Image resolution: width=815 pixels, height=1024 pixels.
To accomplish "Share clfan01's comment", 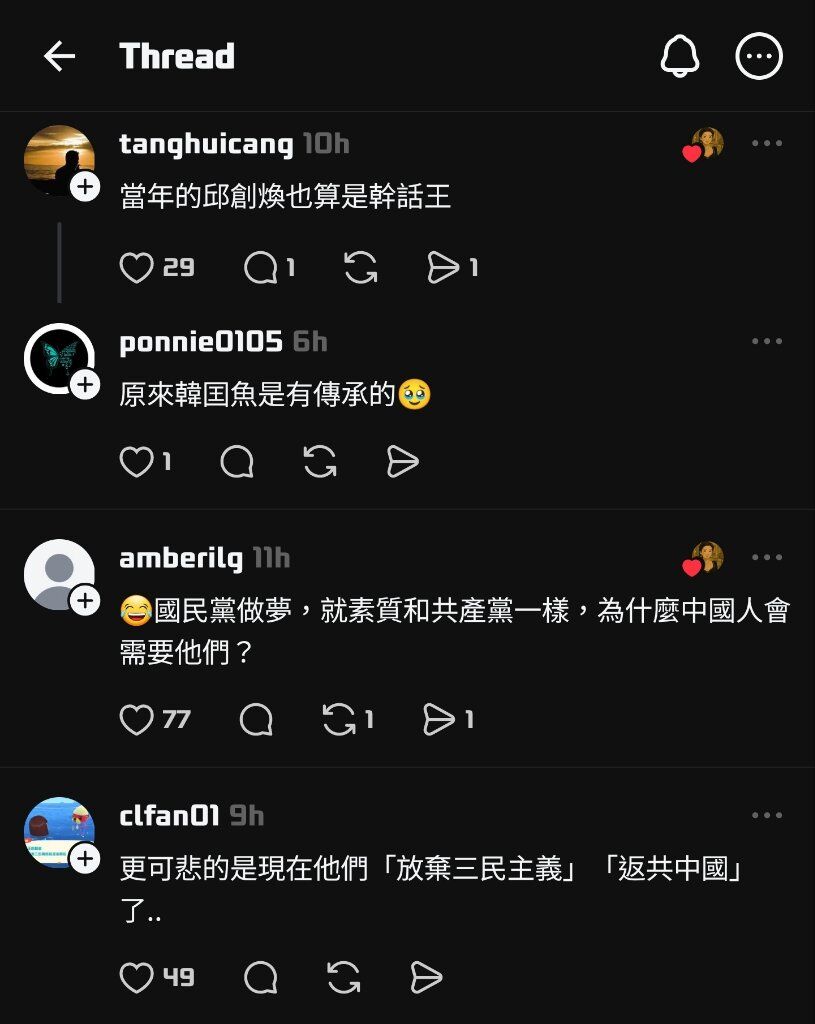I will pyautogui.click(x=426, y=978).
